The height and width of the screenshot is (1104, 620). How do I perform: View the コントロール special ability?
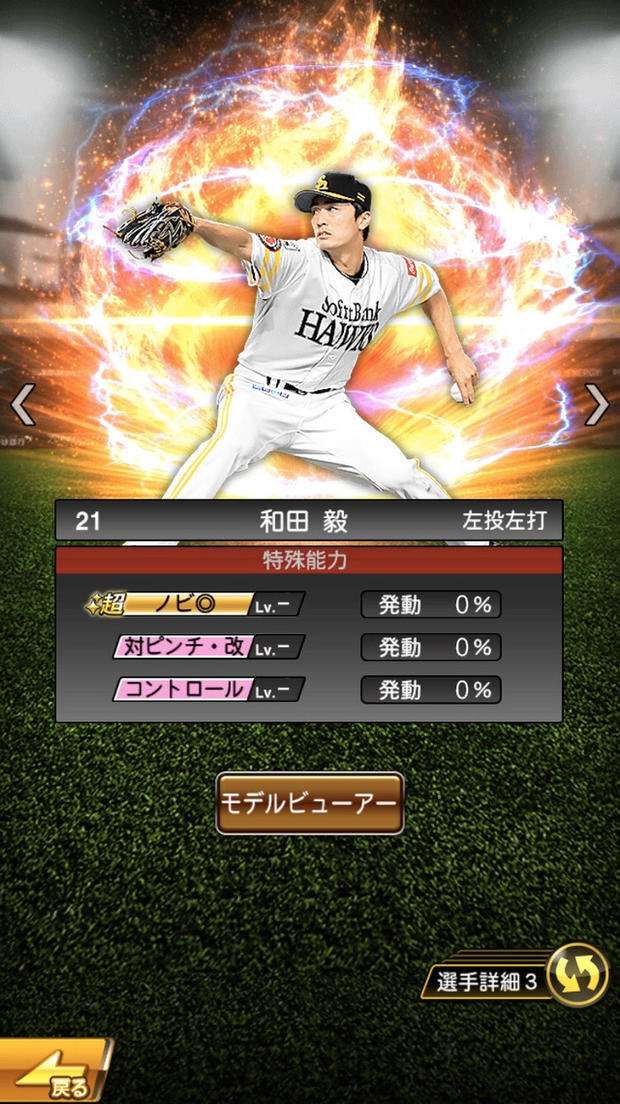pos(208,689)
